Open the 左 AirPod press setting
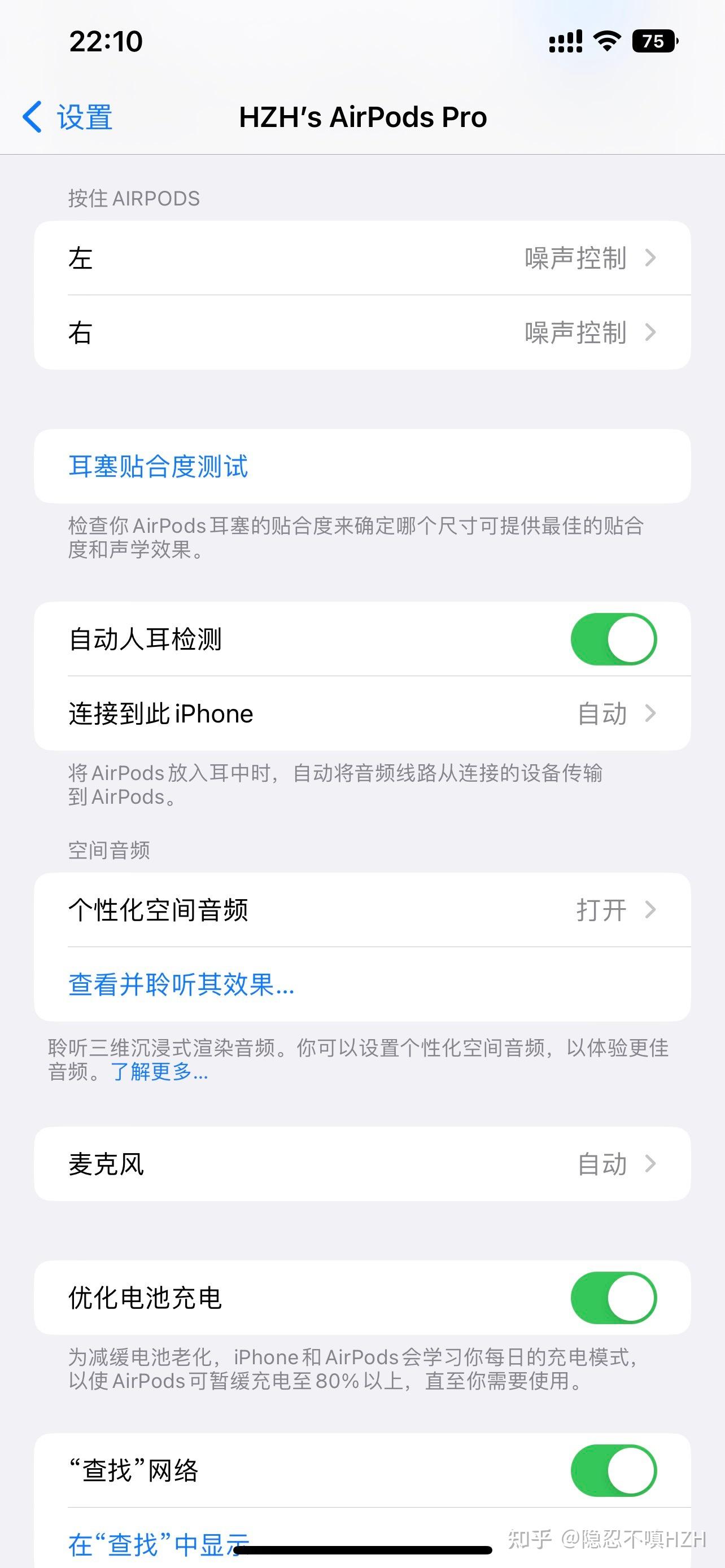The image size is (725, 1568). coord(362,258)
